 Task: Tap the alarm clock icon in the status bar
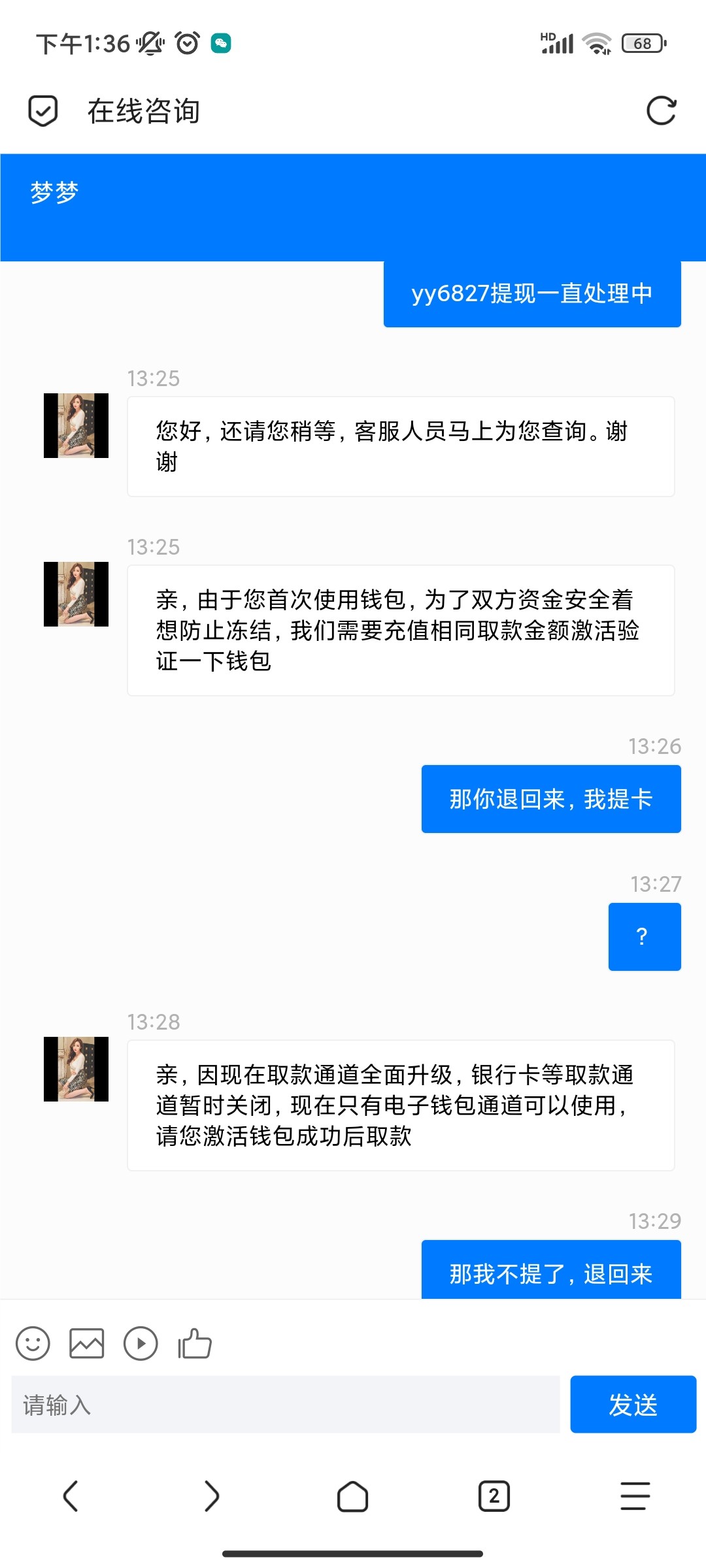click(x=186, y=42)
